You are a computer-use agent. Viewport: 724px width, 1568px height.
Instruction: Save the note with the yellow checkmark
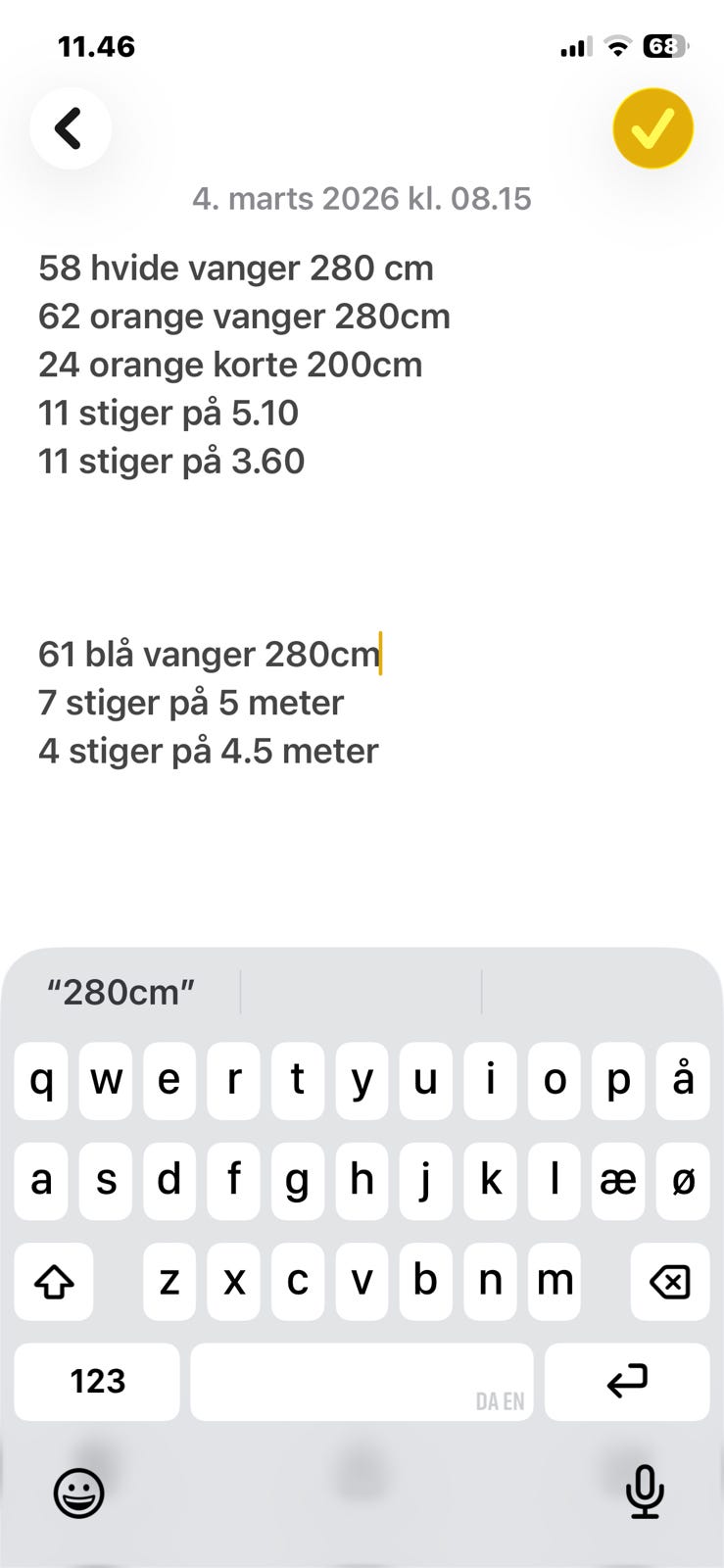[652, 128]
